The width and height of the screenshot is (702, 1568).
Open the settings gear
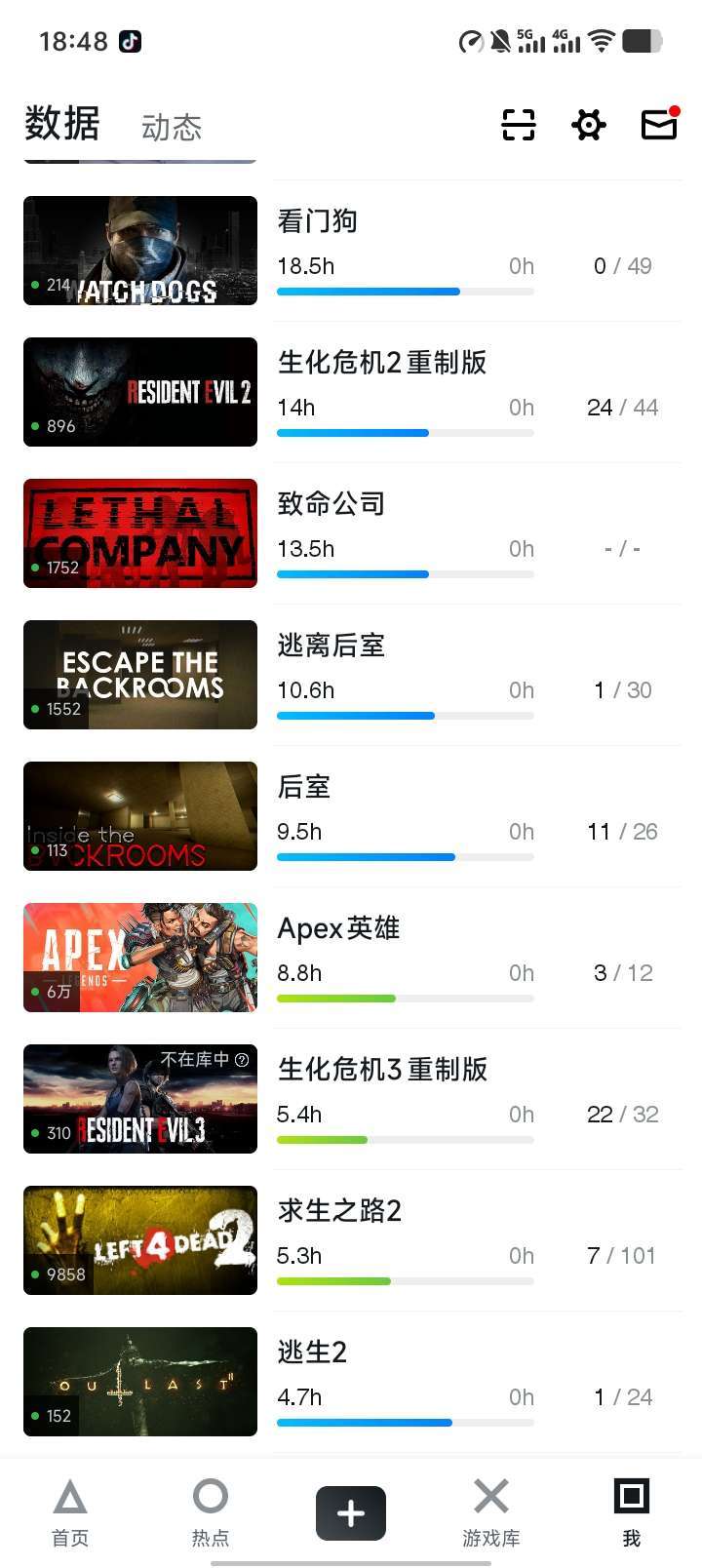click(589, 125)
